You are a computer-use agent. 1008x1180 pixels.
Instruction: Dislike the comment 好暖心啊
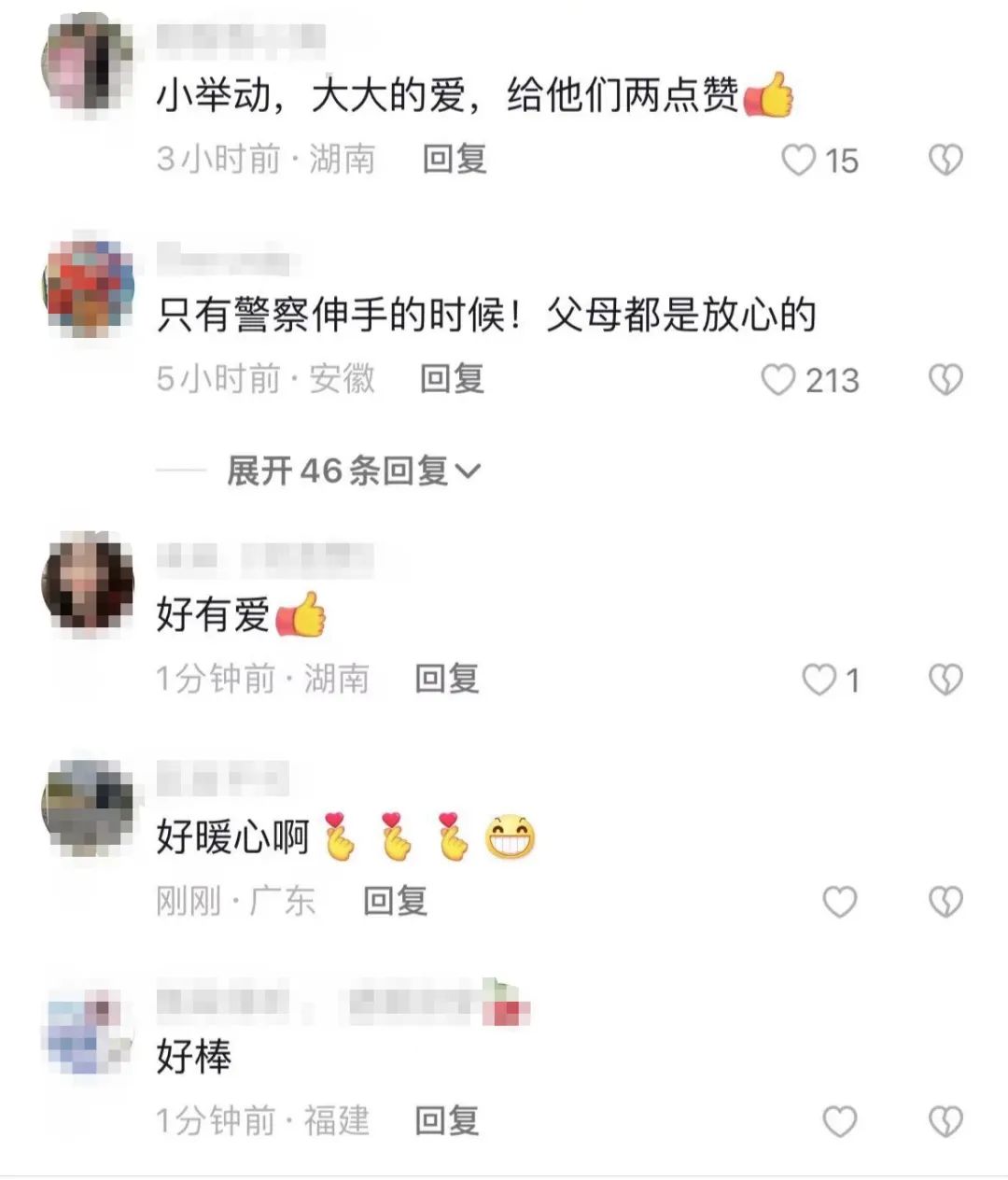(x=945, y=902)
